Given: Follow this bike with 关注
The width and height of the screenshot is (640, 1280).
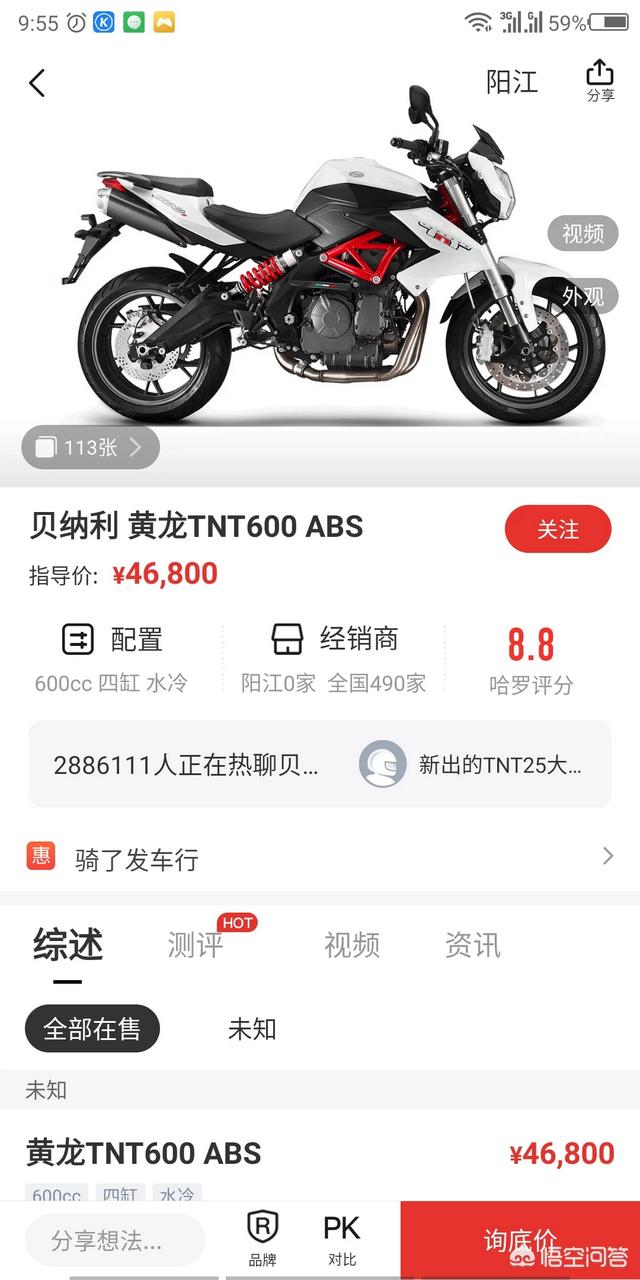Looking at the screenshot, I should tap(557, 529).
